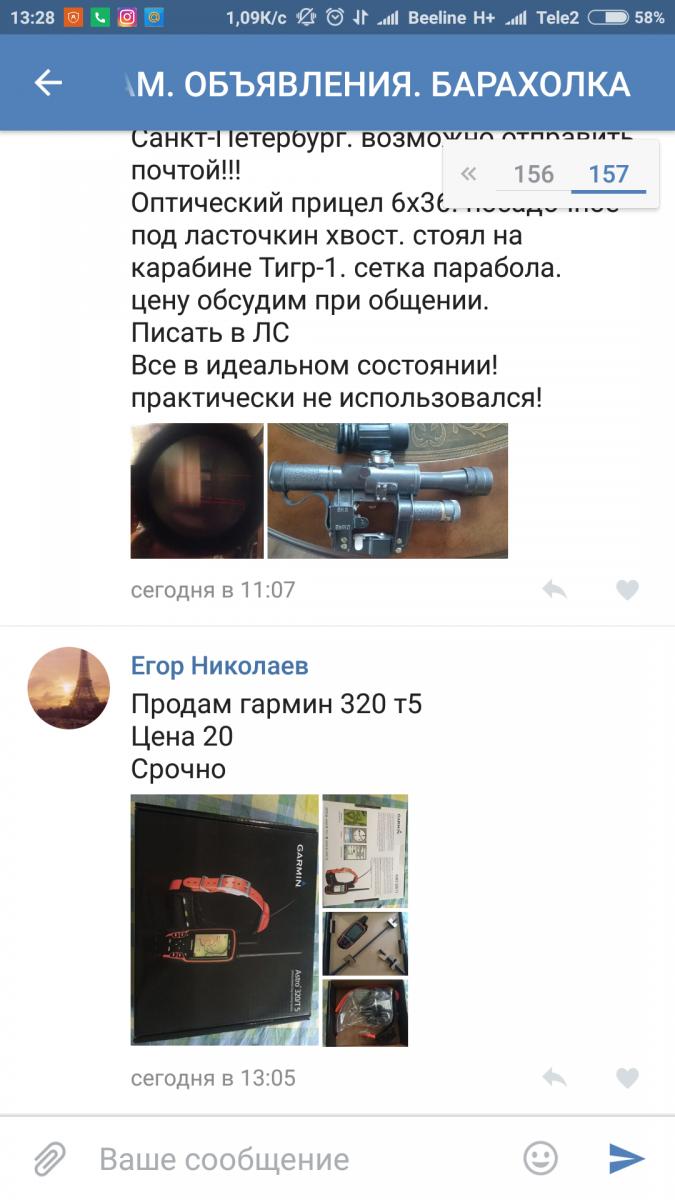
Task: View the Garmin collar accessories photo
Action: pos(365,1014)
